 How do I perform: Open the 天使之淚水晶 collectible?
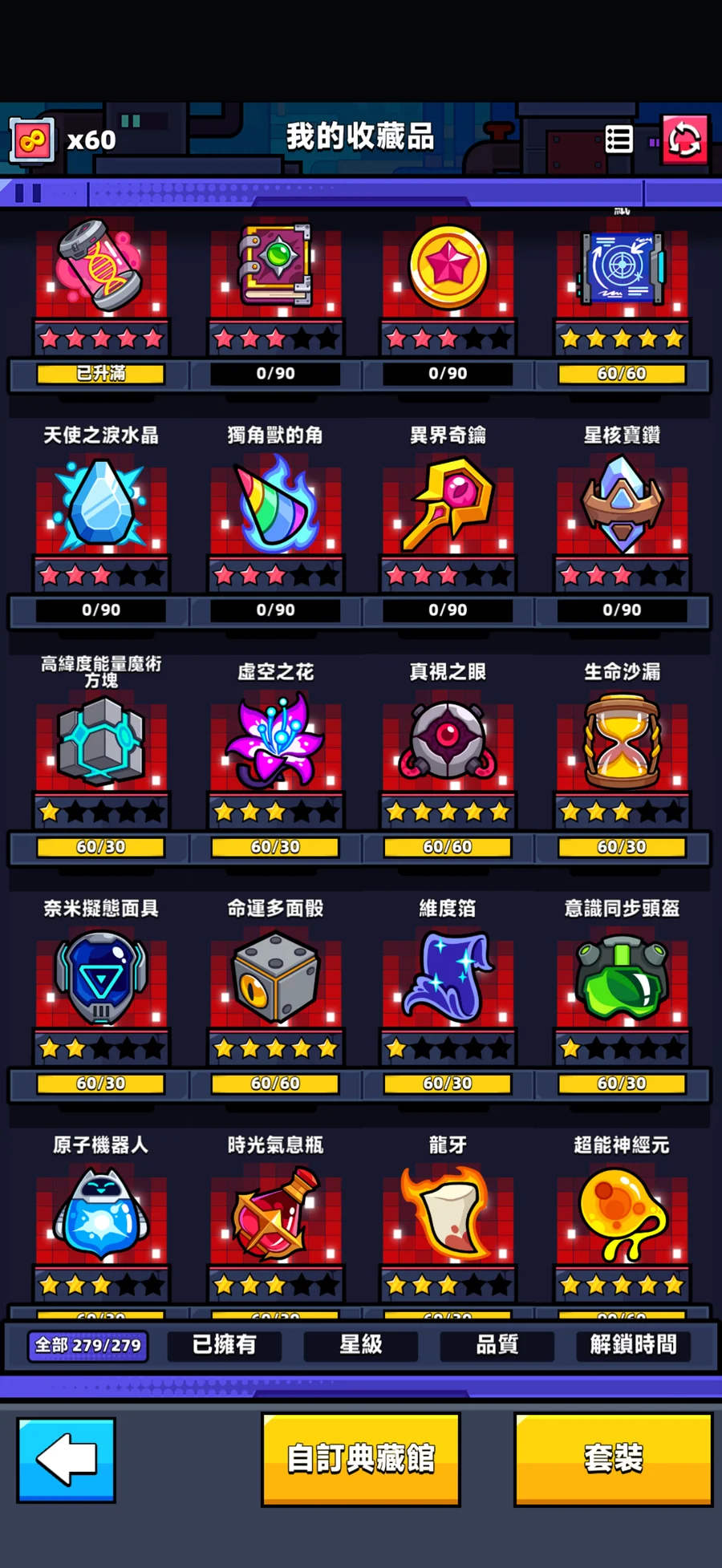[101, 505]
